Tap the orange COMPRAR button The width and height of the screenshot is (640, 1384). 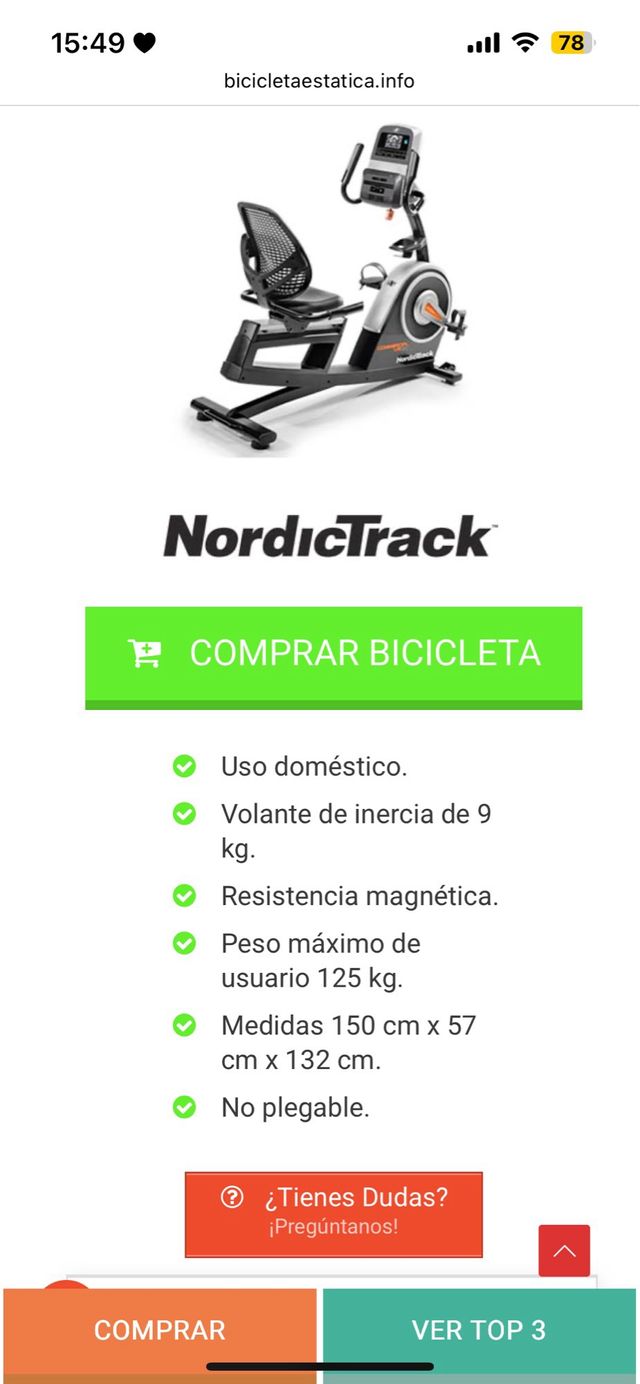pos(160,1330)
